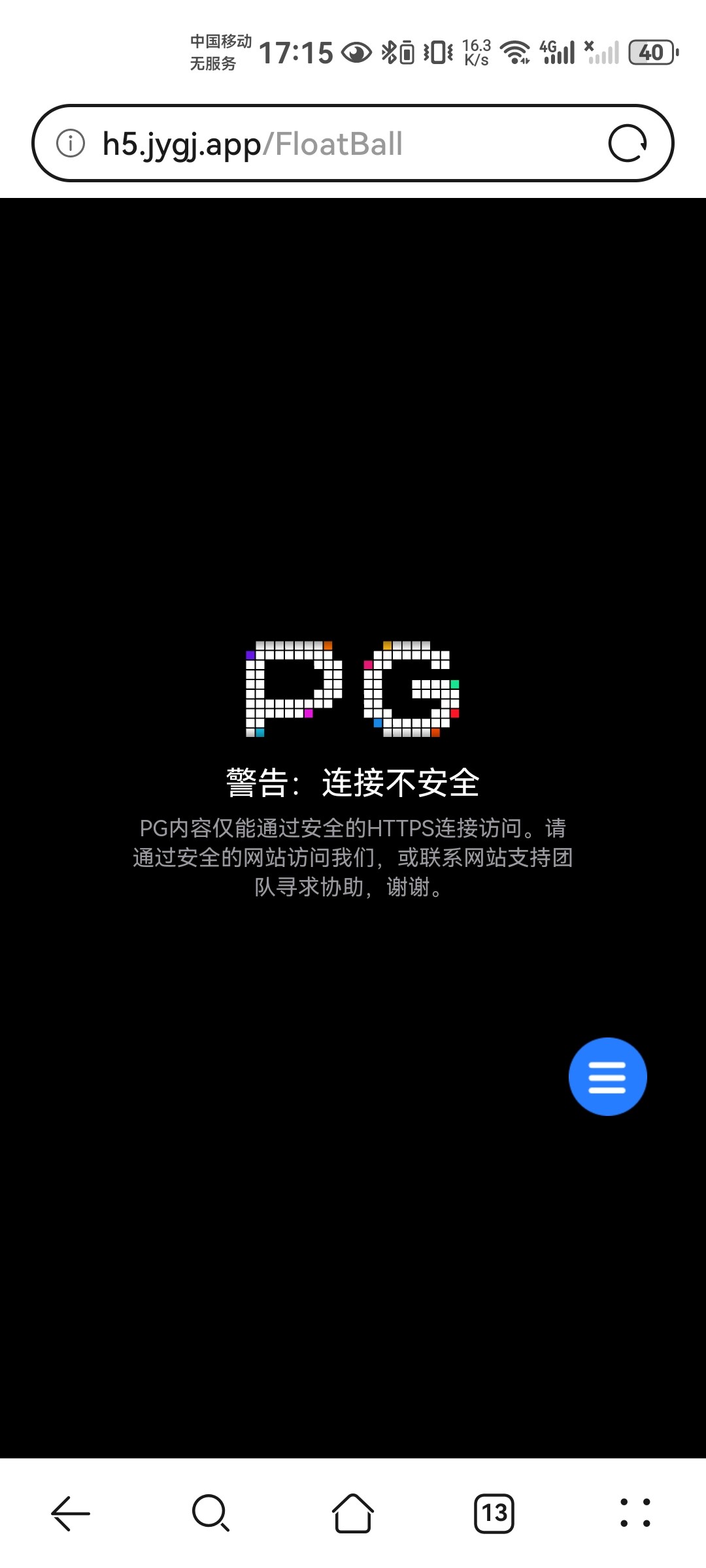Image resolution: width=706 pixels, height=1568 pixels.
Task: Go back to previous page
Action: [71, 1513]
